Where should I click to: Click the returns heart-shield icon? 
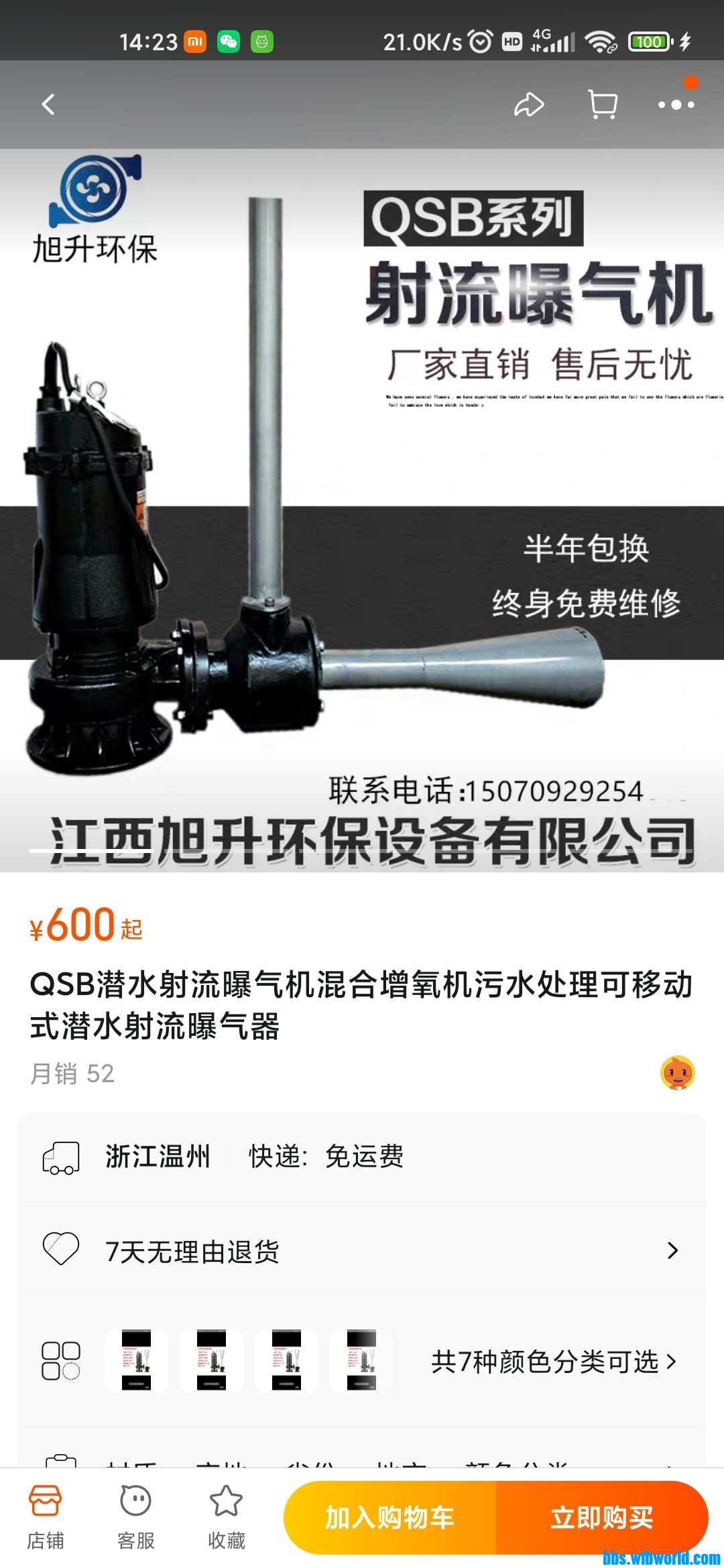tap(59, 1250)
